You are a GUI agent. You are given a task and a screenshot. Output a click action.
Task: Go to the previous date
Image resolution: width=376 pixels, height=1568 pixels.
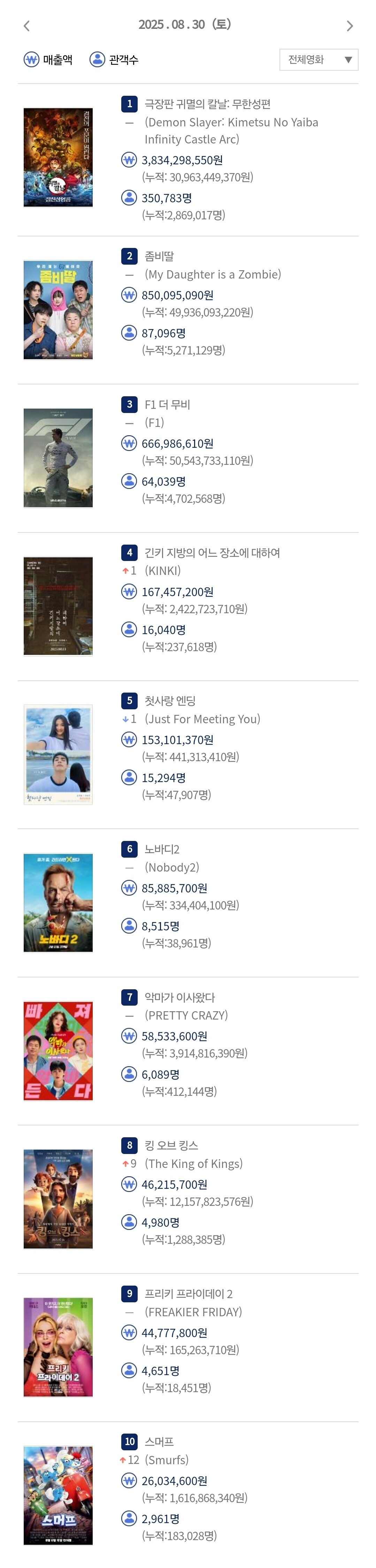click(x=26, y=25)
